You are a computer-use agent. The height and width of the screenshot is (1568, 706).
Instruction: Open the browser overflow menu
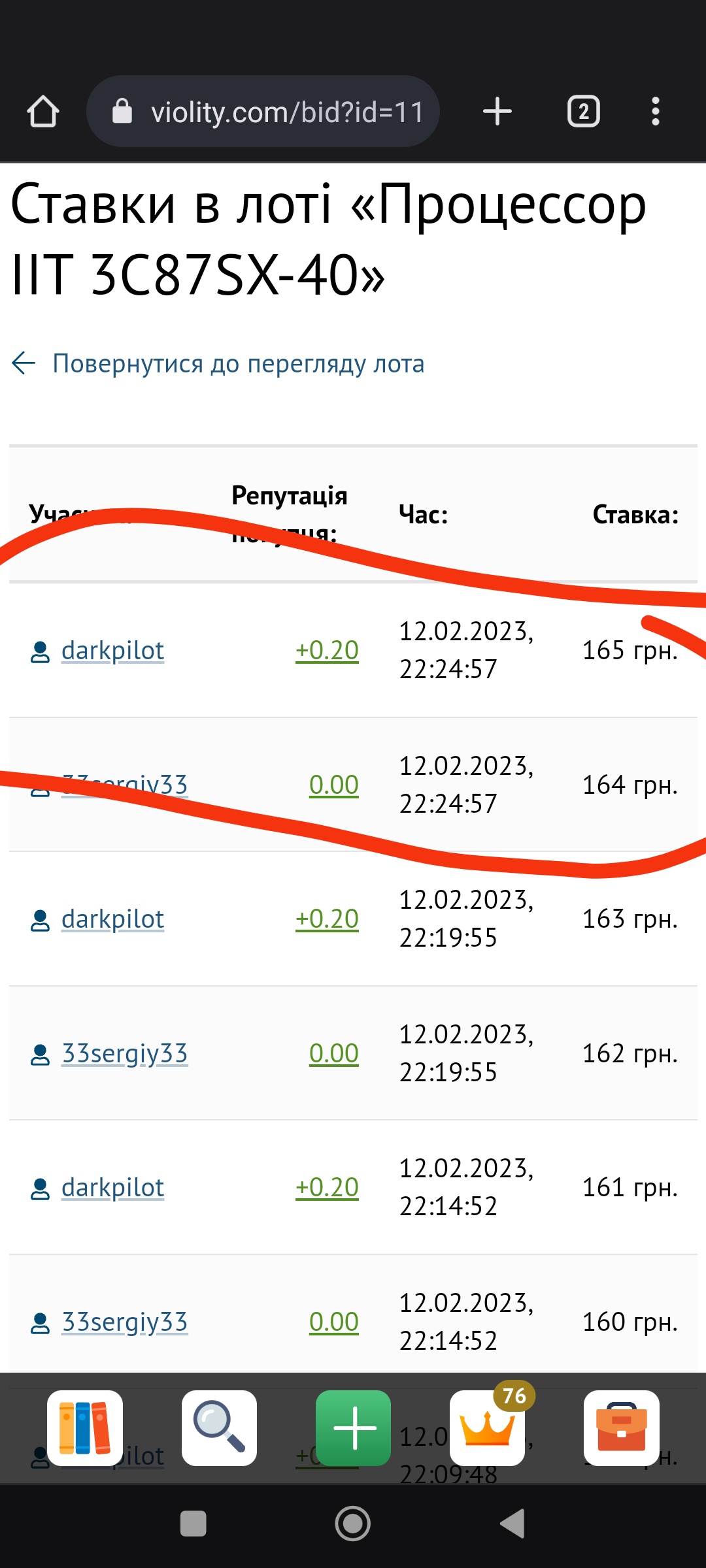(x=655, y=112)
